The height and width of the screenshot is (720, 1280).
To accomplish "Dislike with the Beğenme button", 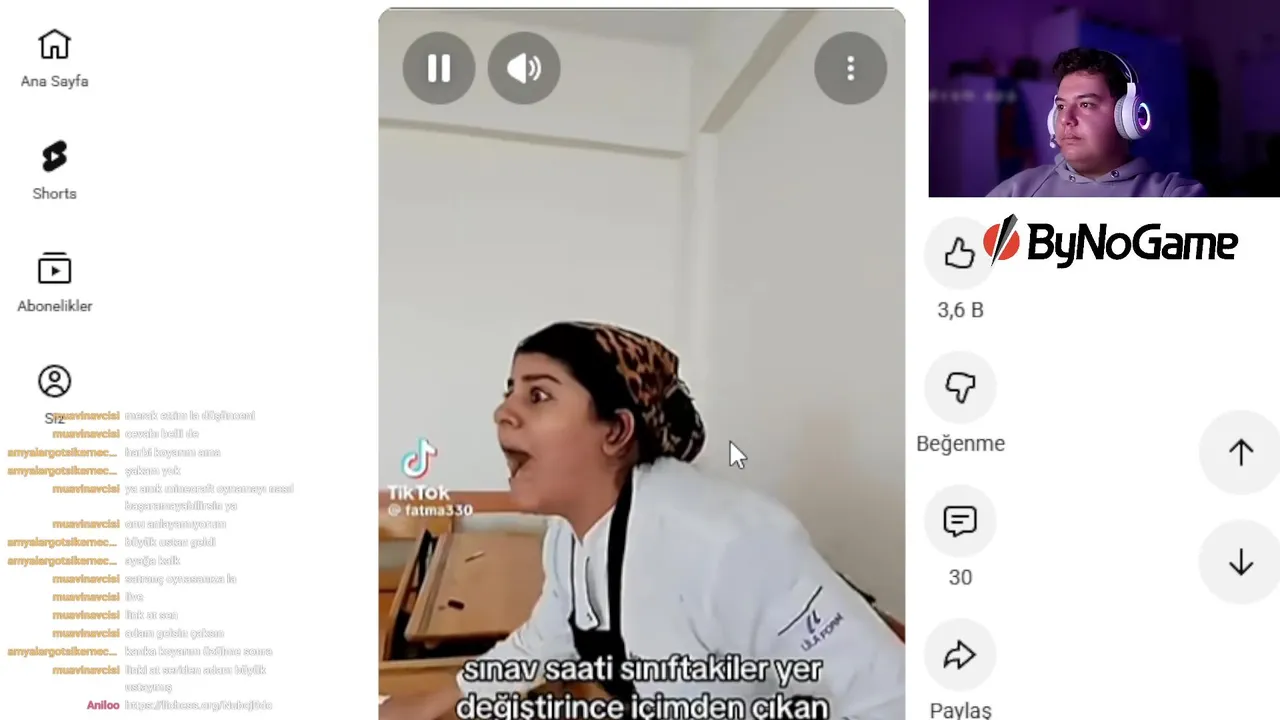I will point(960,388).
